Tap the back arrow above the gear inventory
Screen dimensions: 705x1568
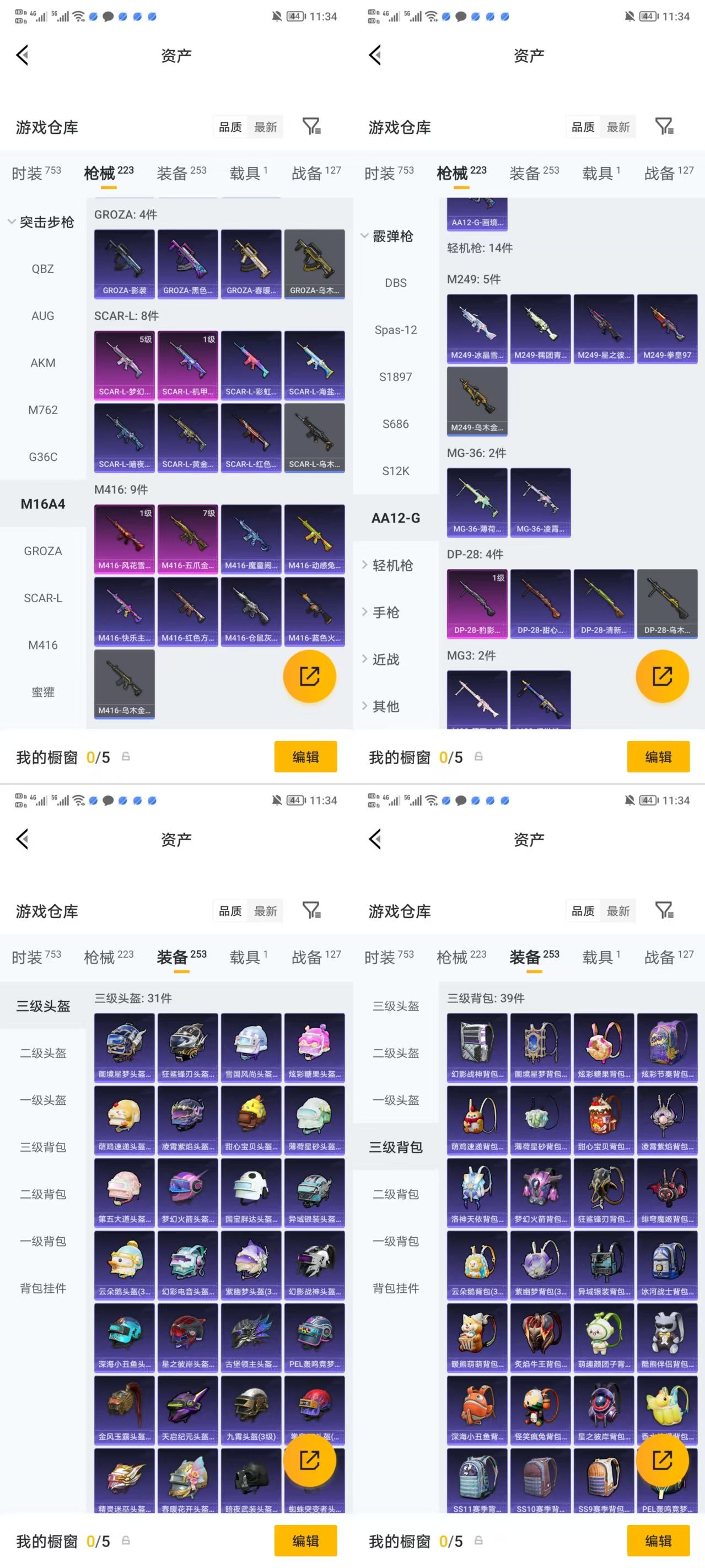(x=23, y=838)
